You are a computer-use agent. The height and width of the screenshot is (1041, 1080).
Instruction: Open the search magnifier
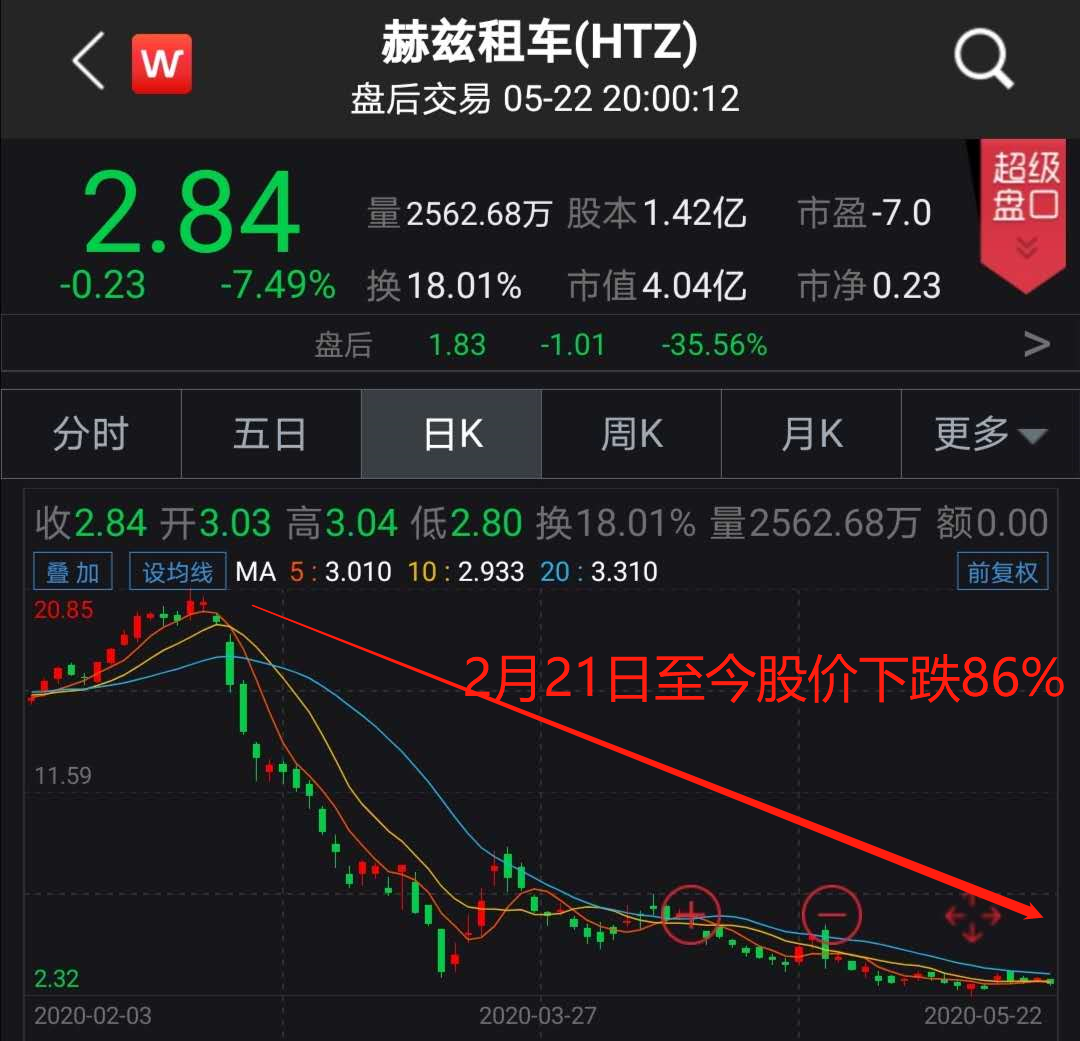983,60
